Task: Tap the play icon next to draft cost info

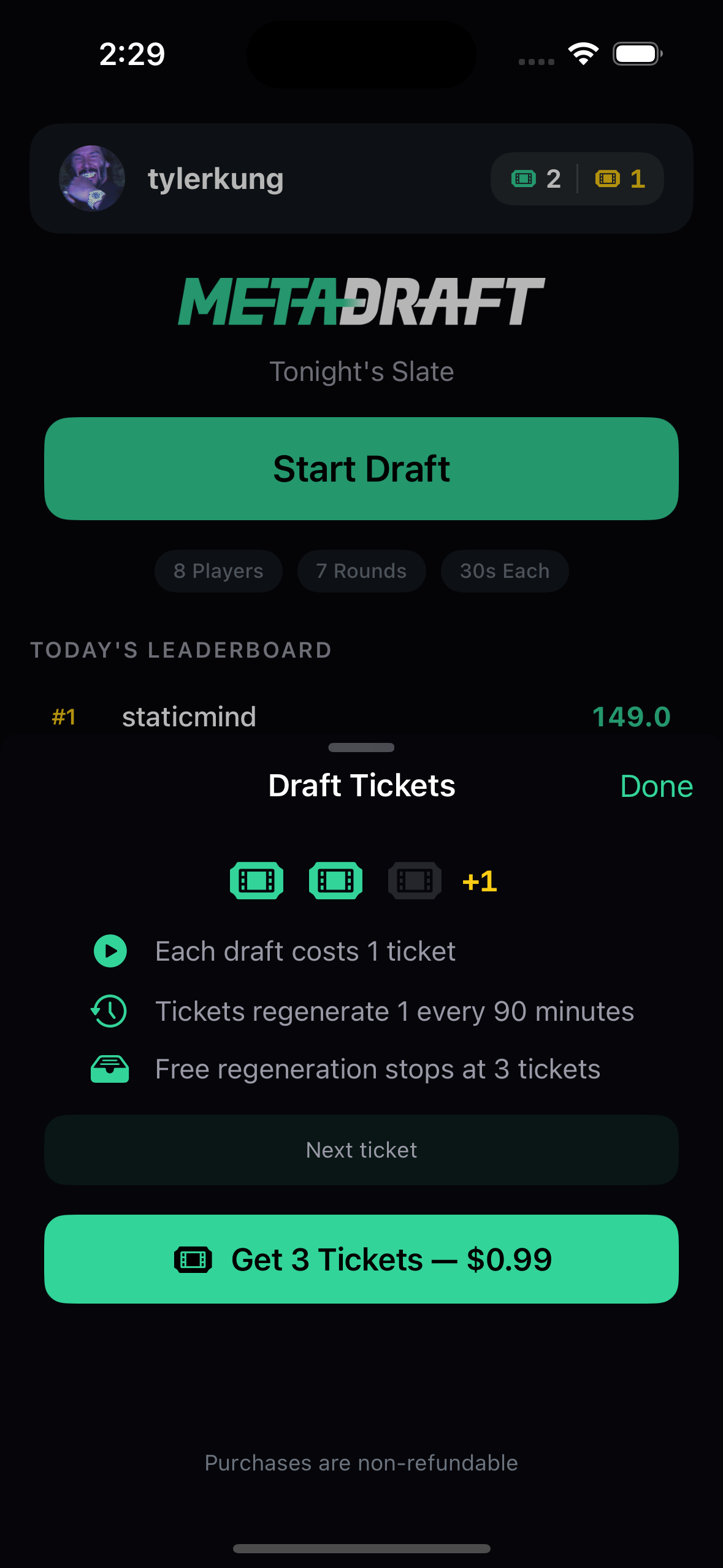Action: tap(110, 951)
